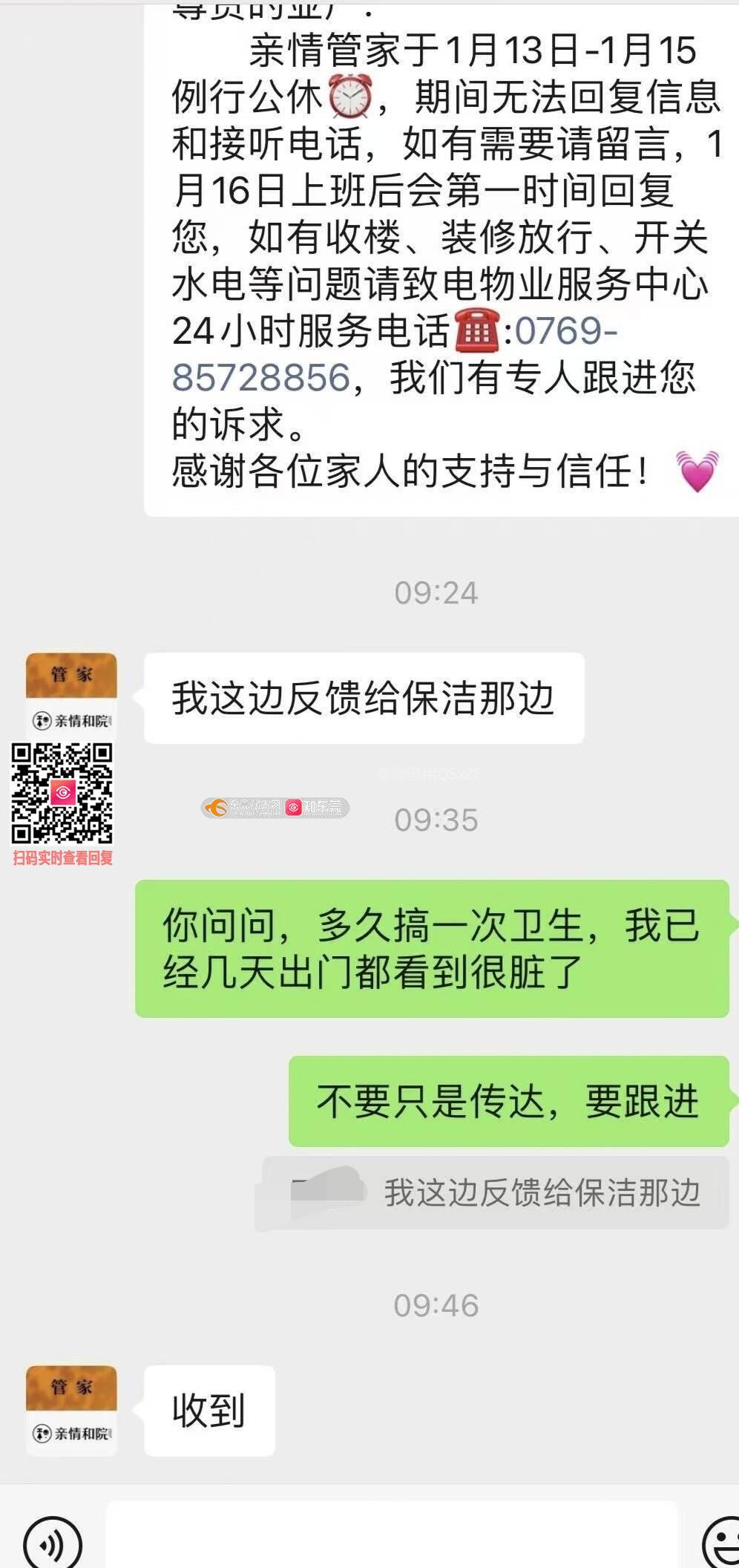
Task: Focus the message text field
Action: point(392,1538)
